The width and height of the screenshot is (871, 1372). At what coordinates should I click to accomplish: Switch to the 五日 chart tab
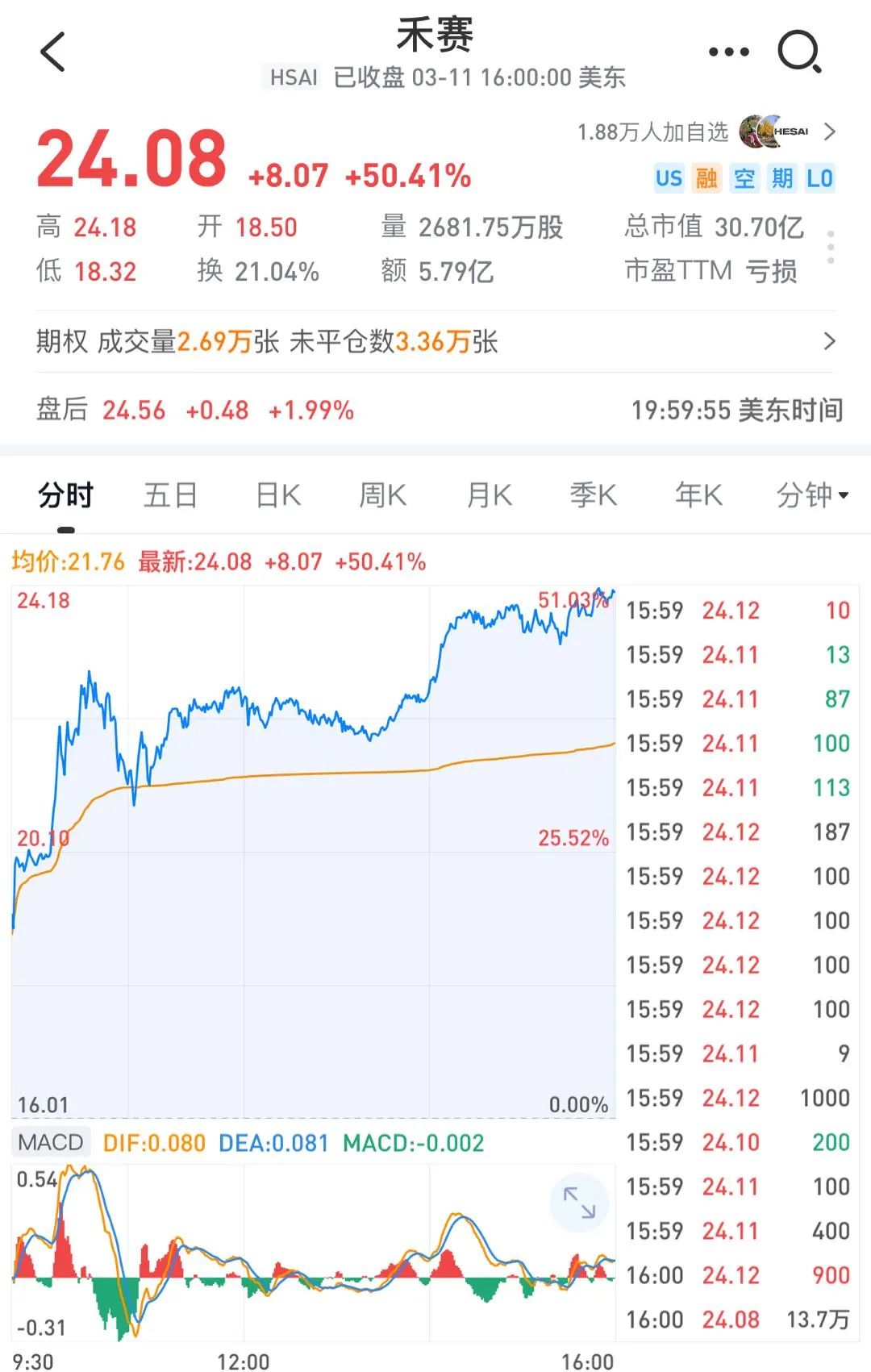170,494
